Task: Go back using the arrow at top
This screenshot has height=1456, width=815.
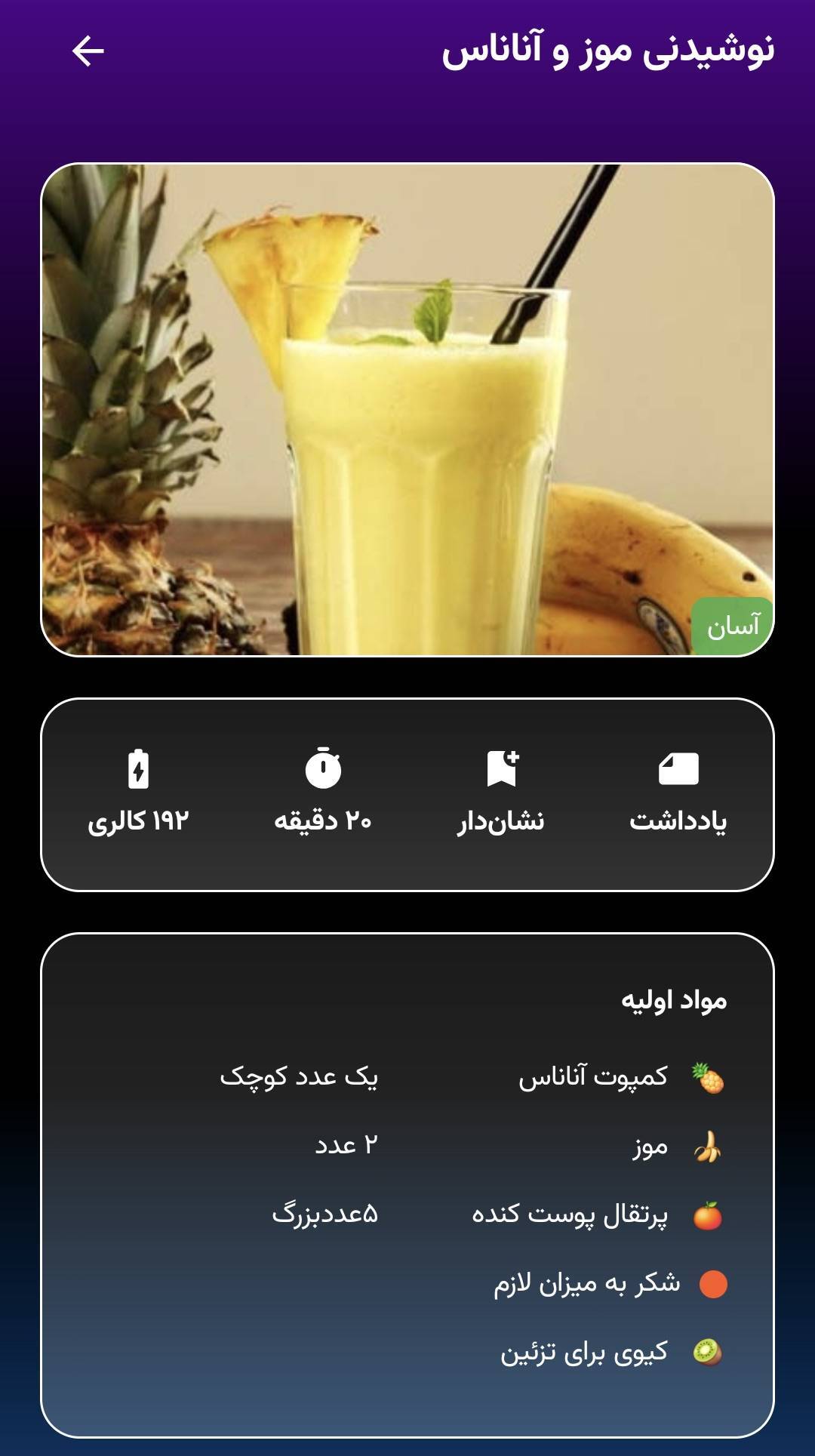Action: (x=86, y=51)
